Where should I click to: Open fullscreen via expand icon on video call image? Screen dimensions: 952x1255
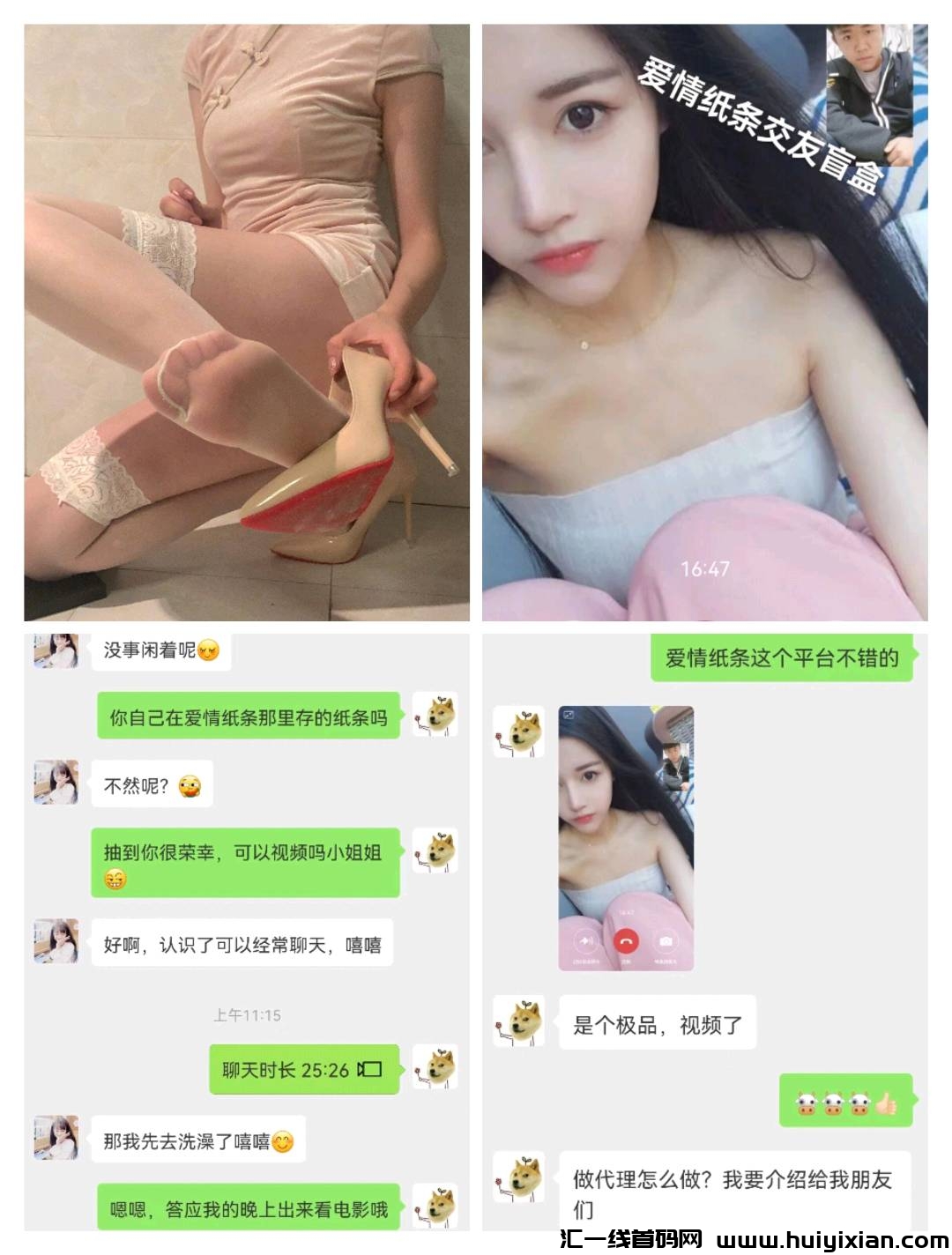coord(569,714)
